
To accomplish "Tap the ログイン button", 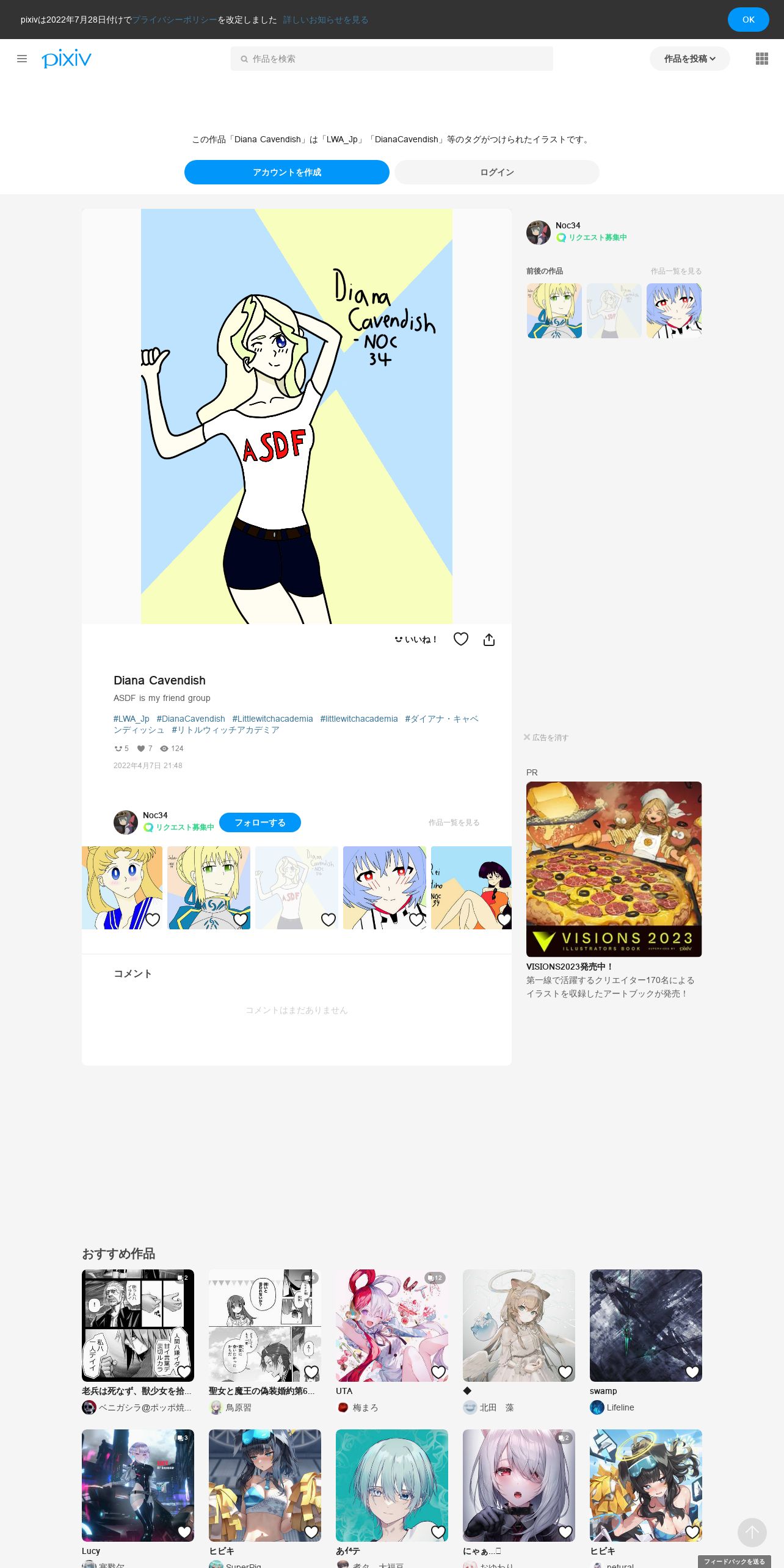I will coord(496,172).
